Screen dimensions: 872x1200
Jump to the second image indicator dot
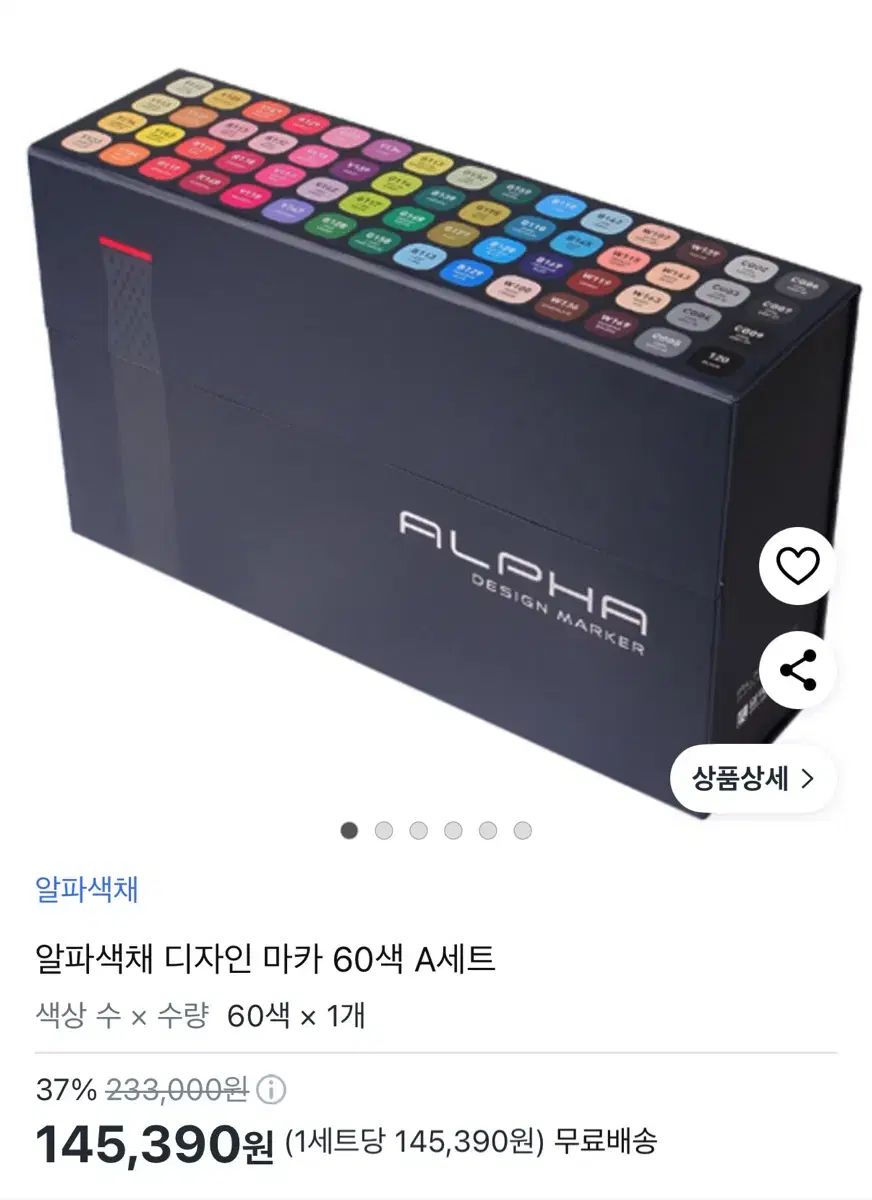click(x=384, y=830)
